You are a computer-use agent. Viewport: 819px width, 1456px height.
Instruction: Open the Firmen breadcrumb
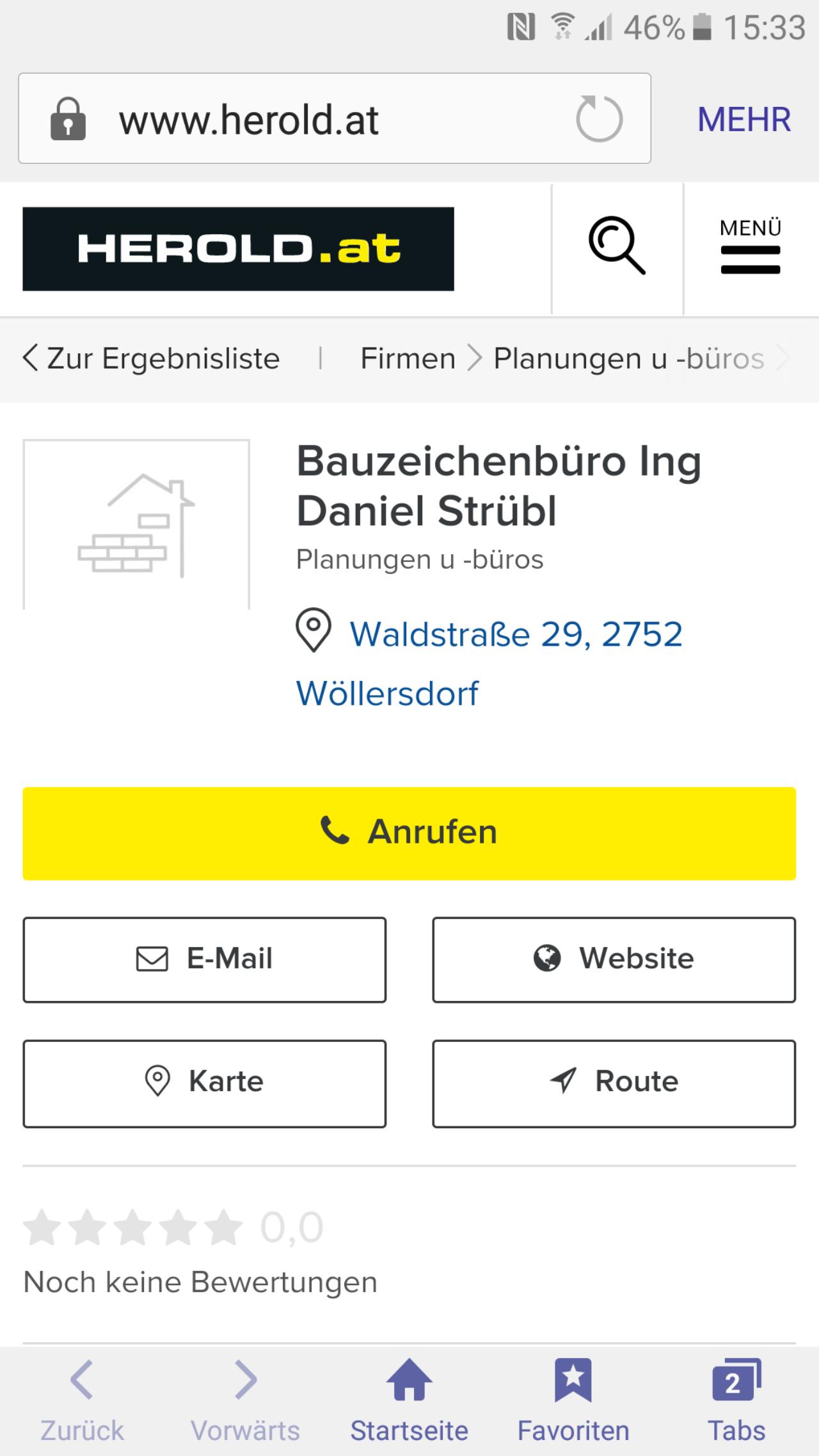coord(408,358)
